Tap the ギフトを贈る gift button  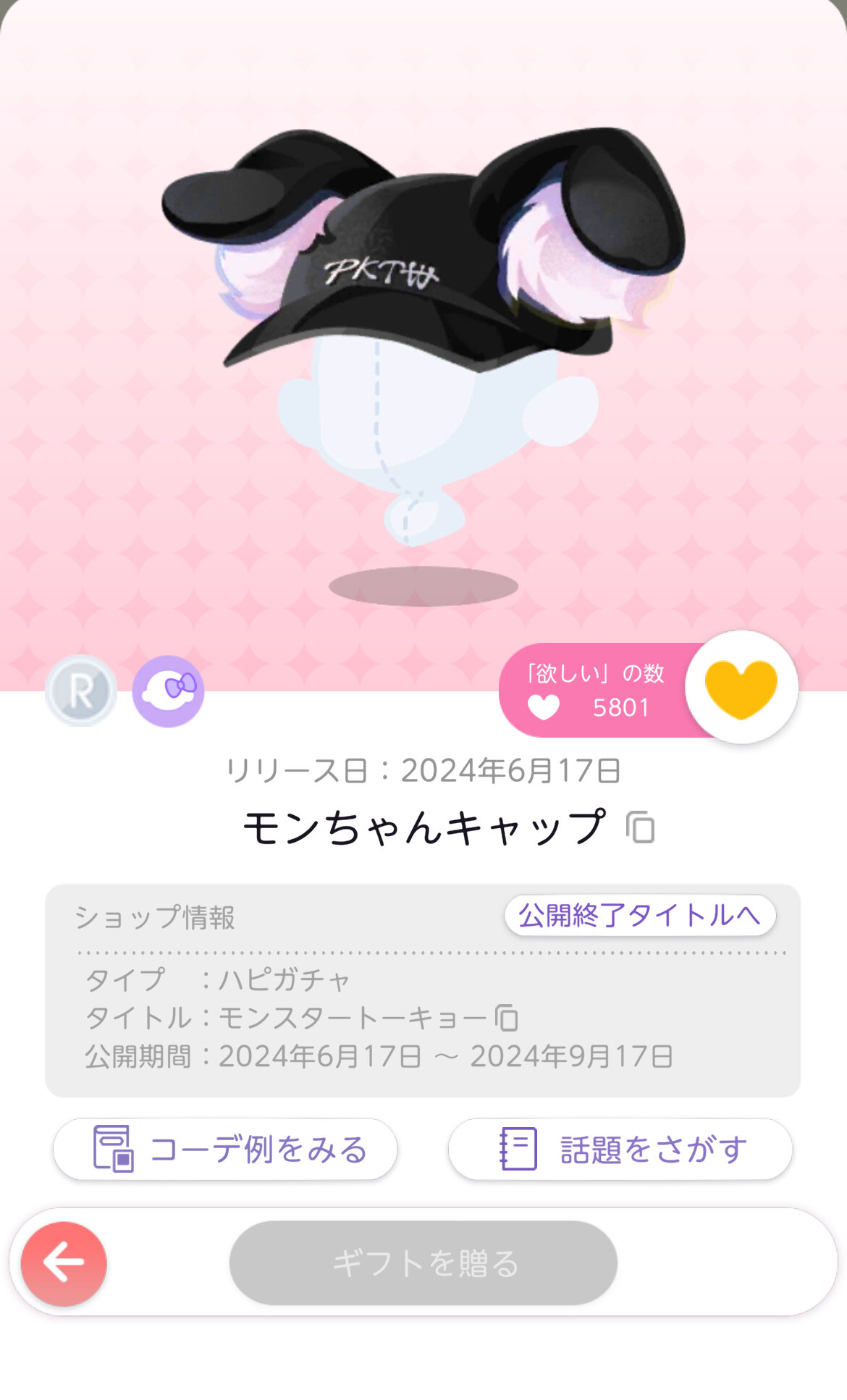tap(423, 1263)
